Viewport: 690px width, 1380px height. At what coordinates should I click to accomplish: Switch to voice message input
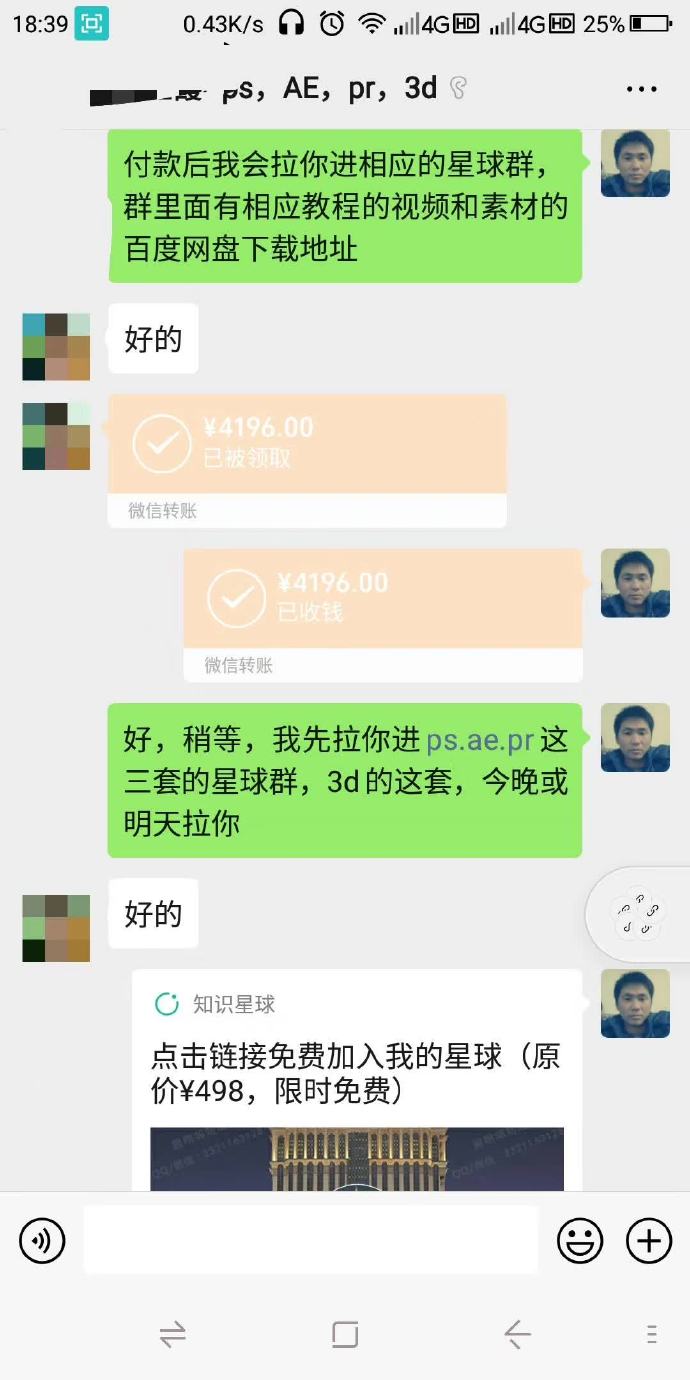pyautogui.click(x=42, y=1241)
